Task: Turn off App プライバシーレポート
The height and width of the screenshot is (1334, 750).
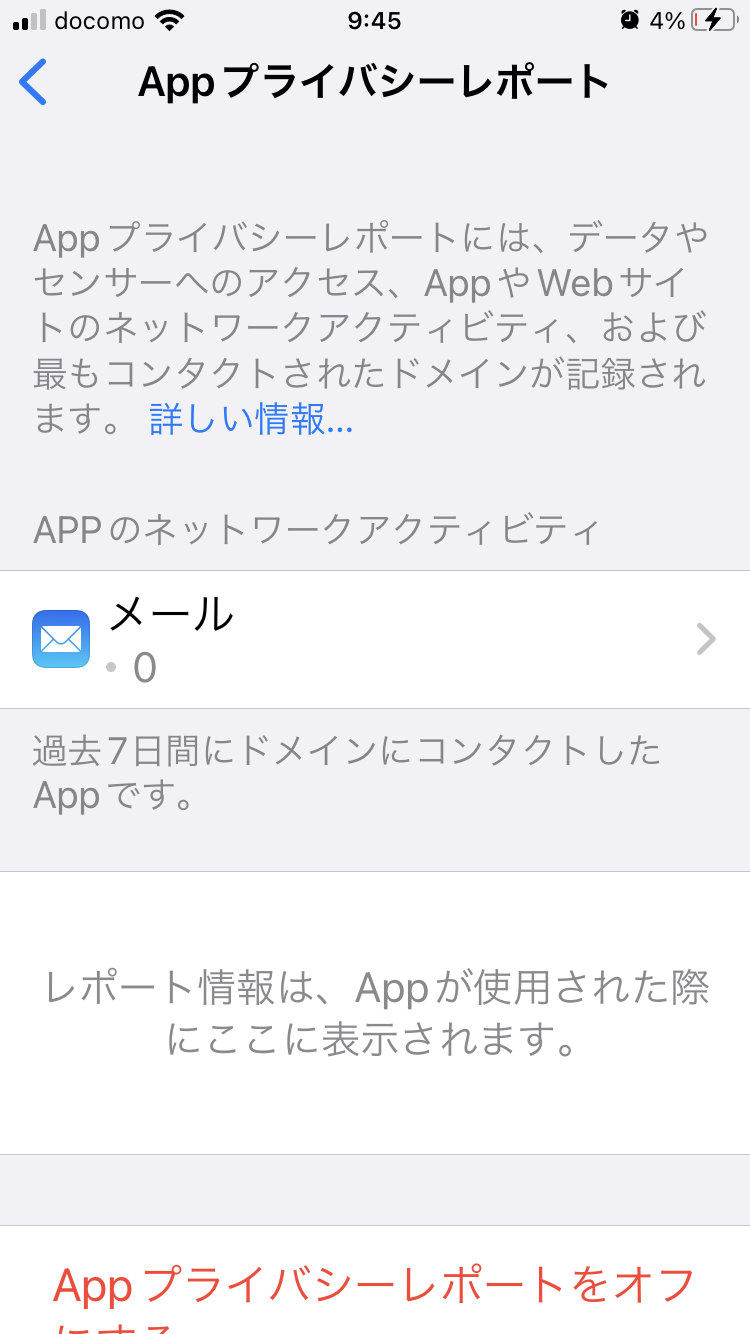Action: tap(375, 1290)
